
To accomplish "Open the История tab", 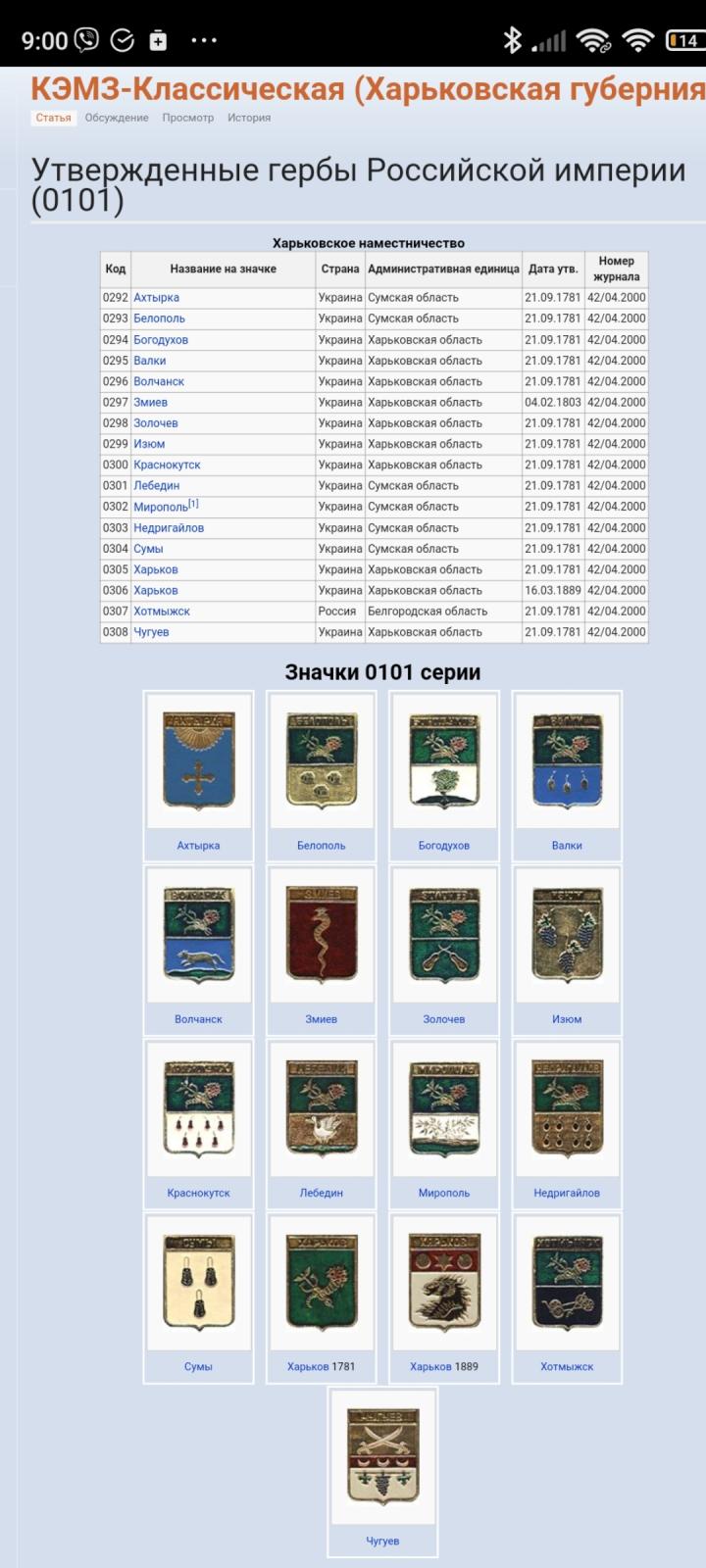I will tap(249, 118).
